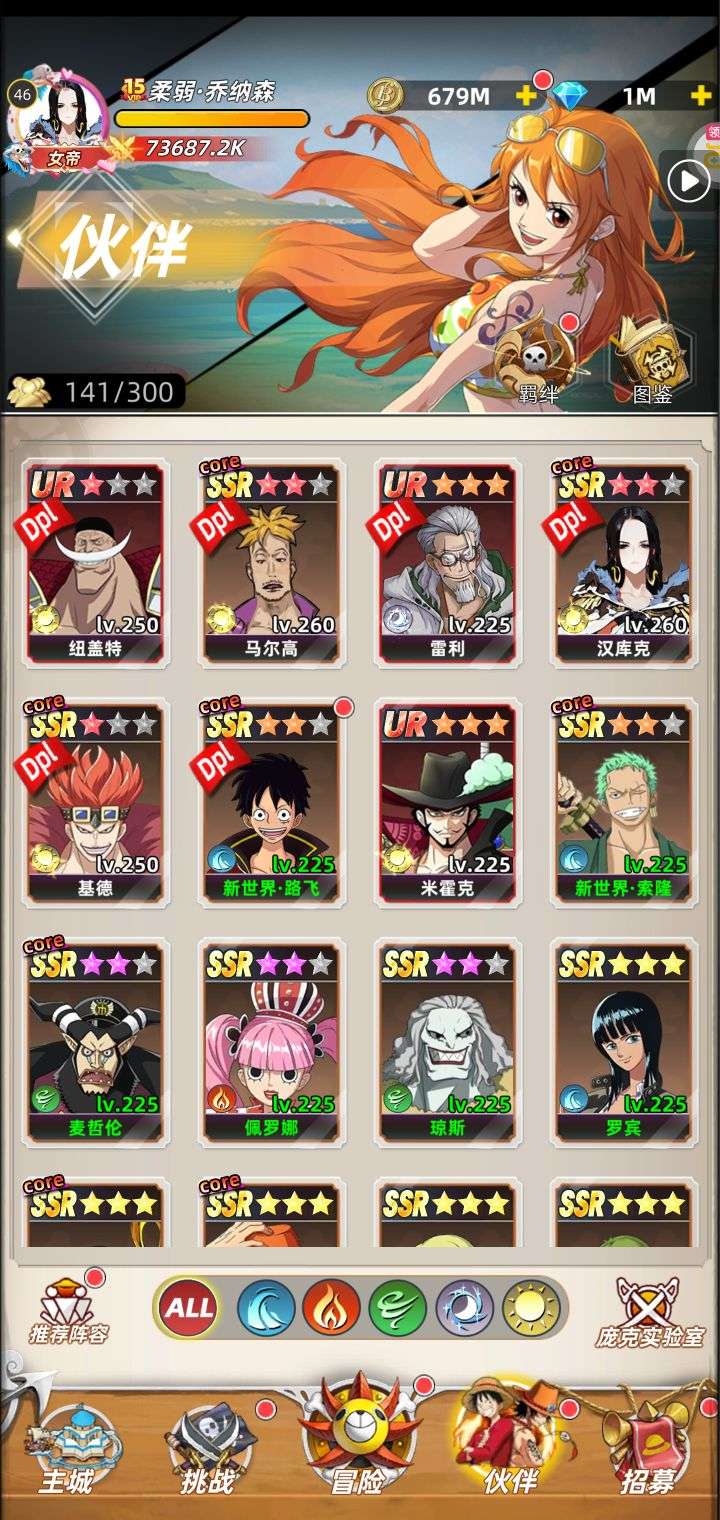Open the 招募 recruit tab

click(x=646, y=1448)
